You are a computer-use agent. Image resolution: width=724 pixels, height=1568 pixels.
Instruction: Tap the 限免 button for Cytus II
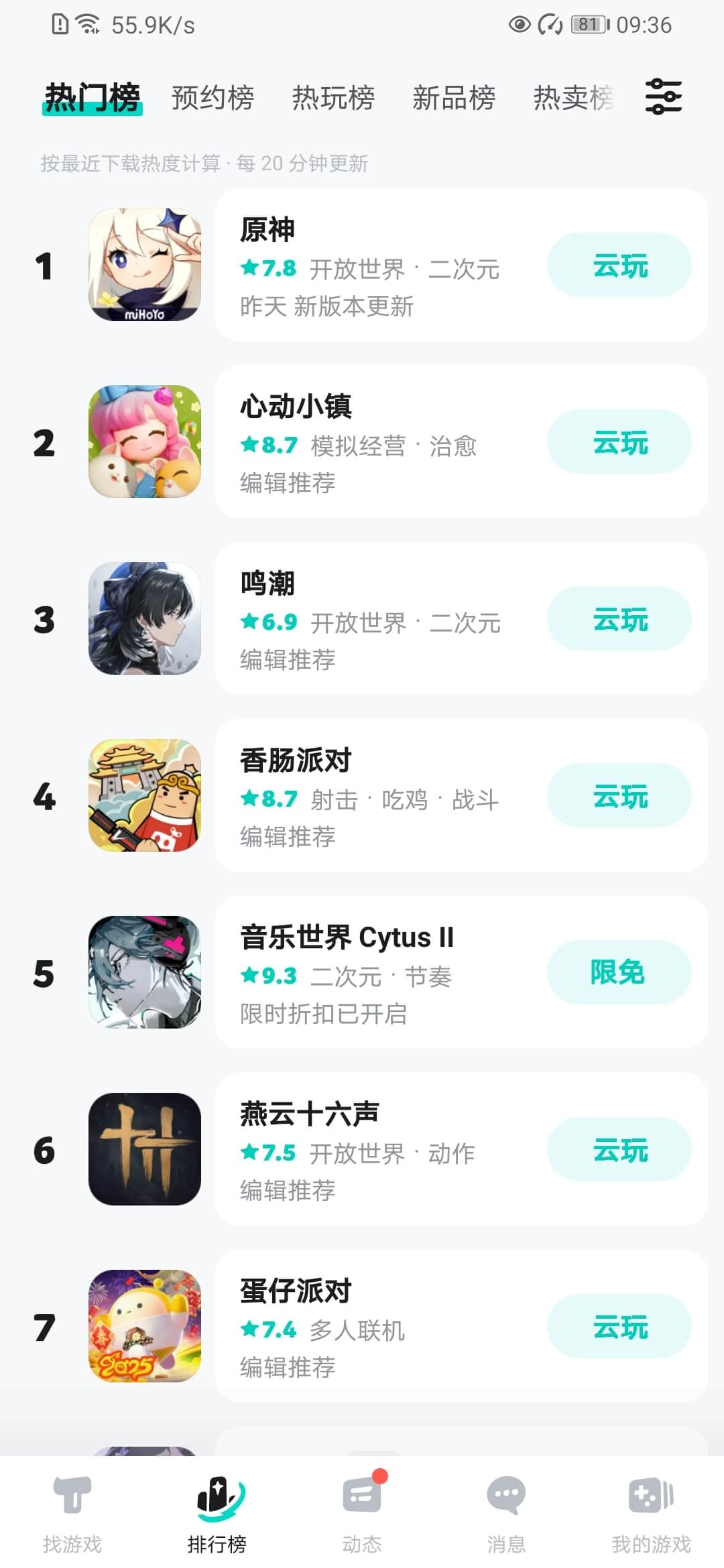pyautogui.click(x=618, y=972)
